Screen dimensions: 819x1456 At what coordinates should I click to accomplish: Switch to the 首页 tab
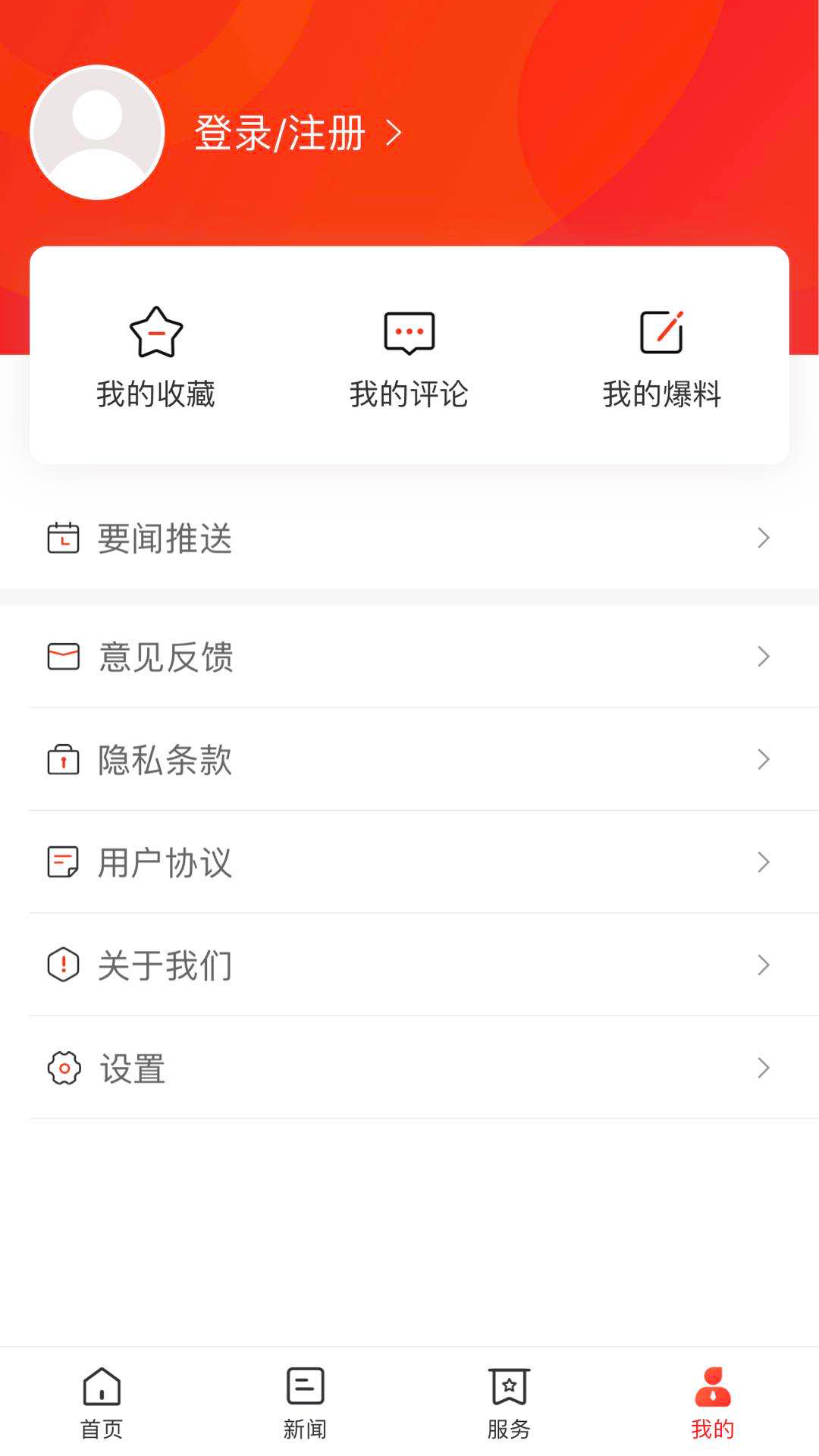coord(102,1403)
